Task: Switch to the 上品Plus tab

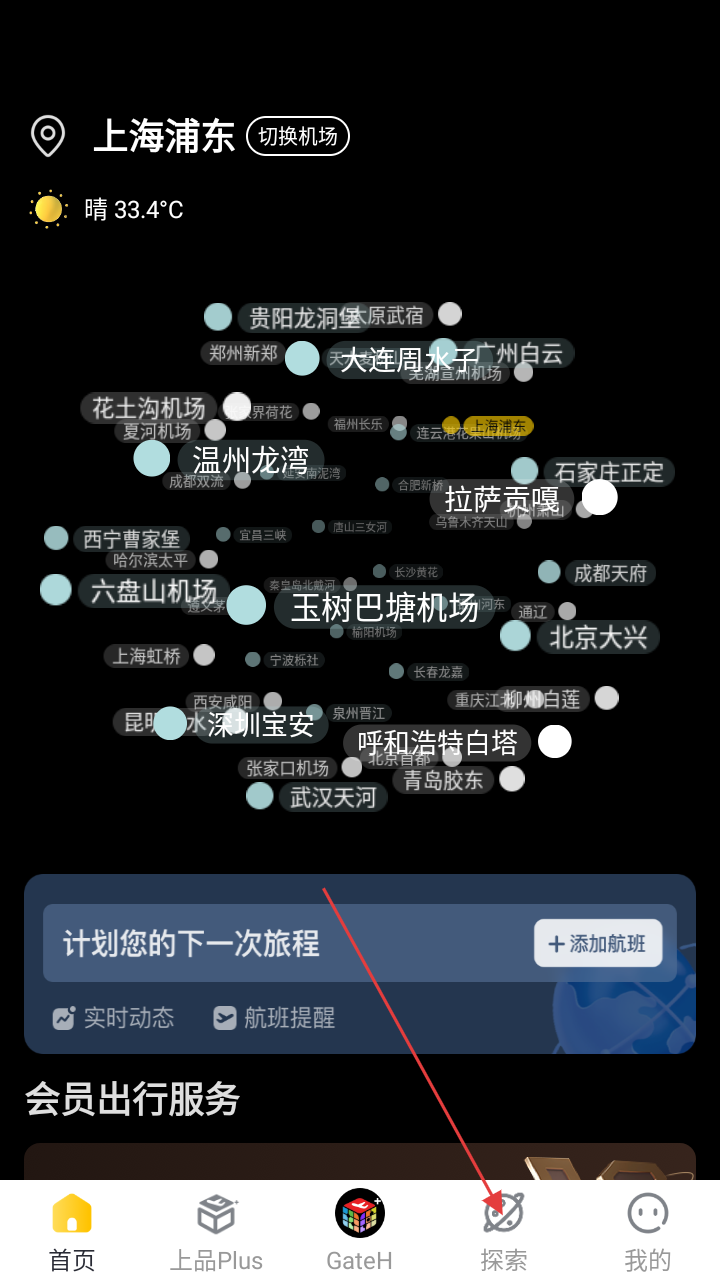Action: point(216,1232)
